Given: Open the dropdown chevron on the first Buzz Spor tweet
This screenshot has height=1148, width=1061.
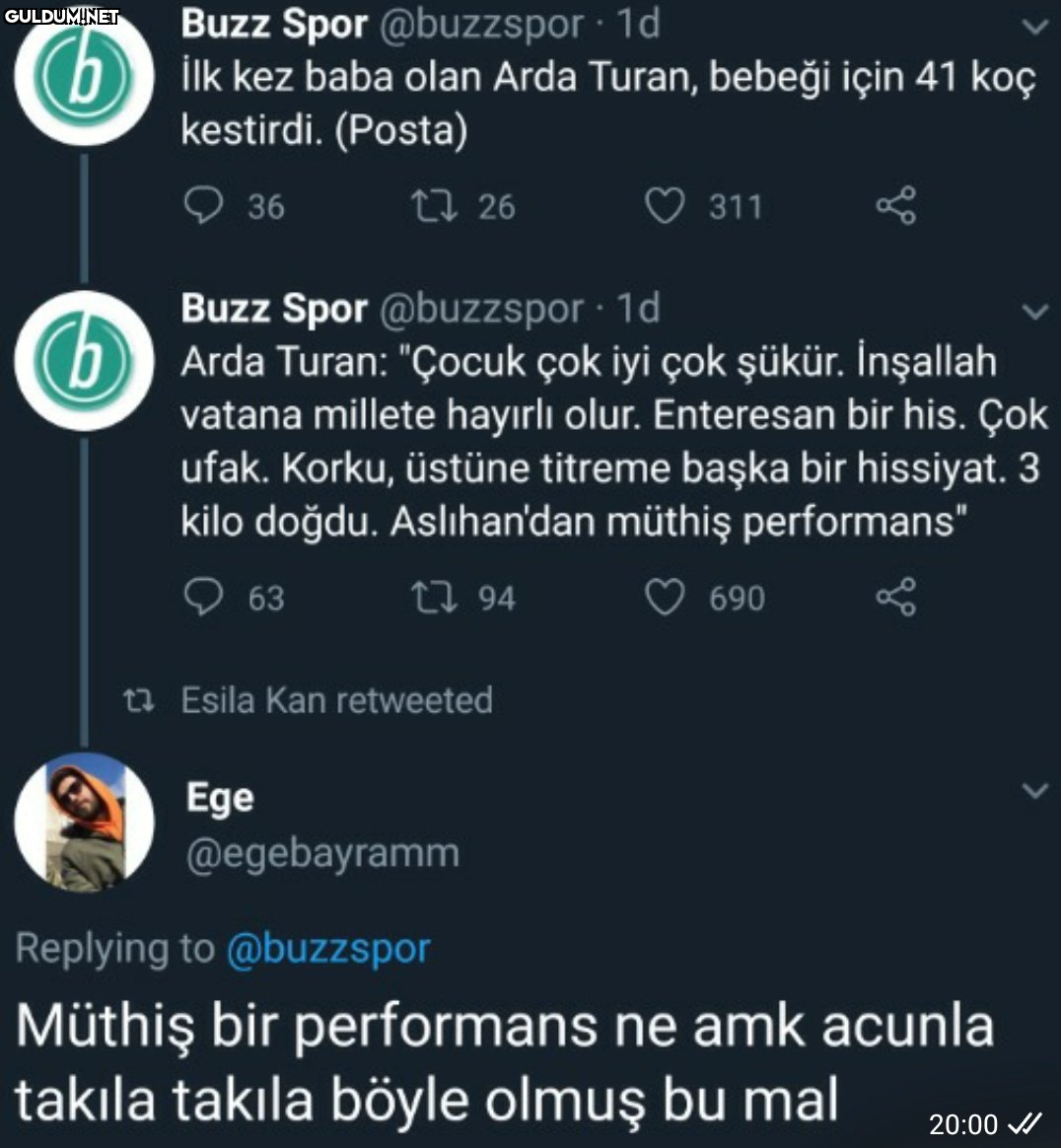Looking at the screenshot, I should coord(1035,28).
